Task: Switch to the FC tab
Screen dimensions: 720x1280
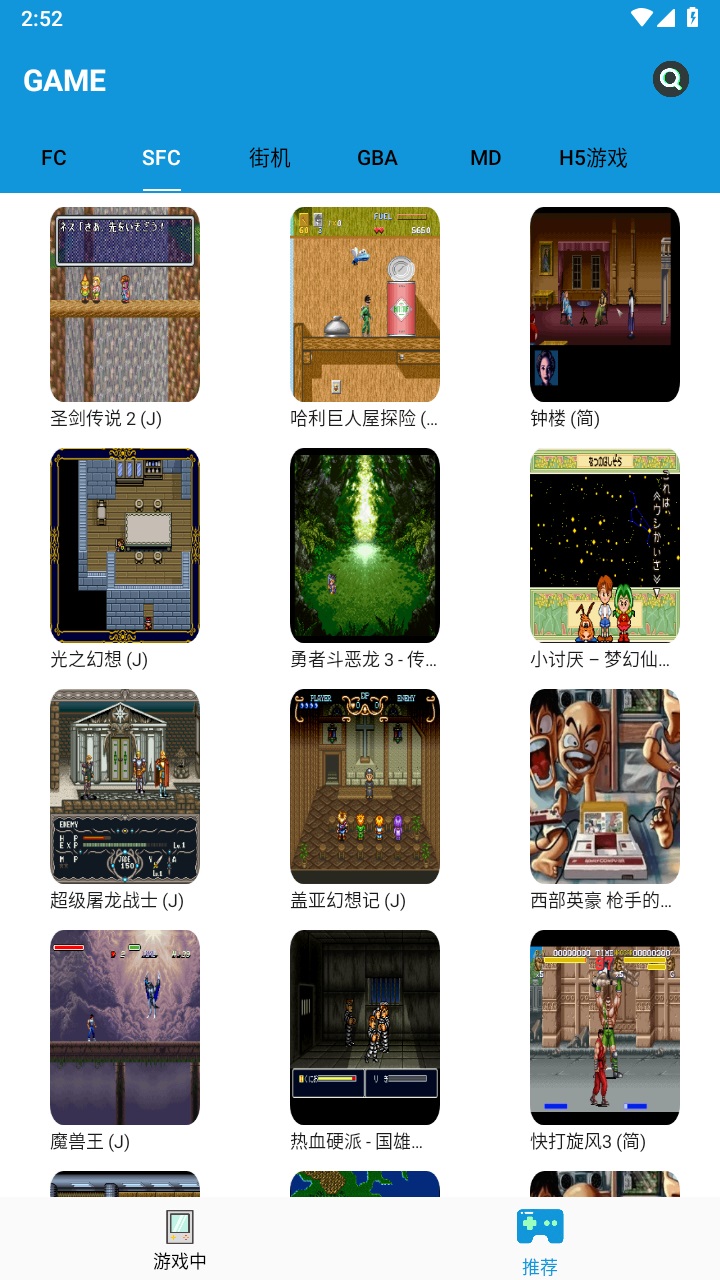Action: [54, 157]
